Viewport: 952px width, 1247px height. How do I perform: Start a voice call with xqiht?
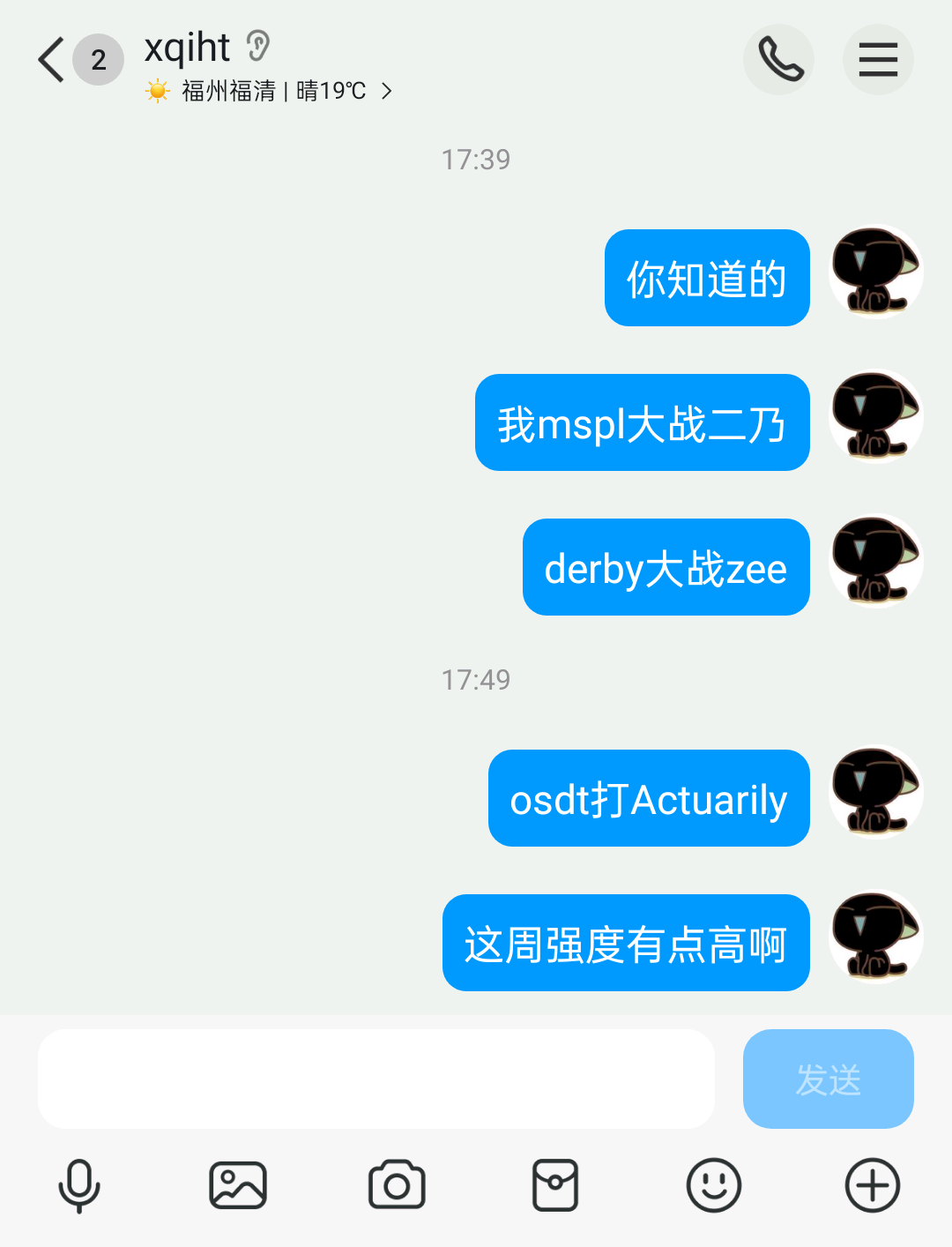click(779, 60)
